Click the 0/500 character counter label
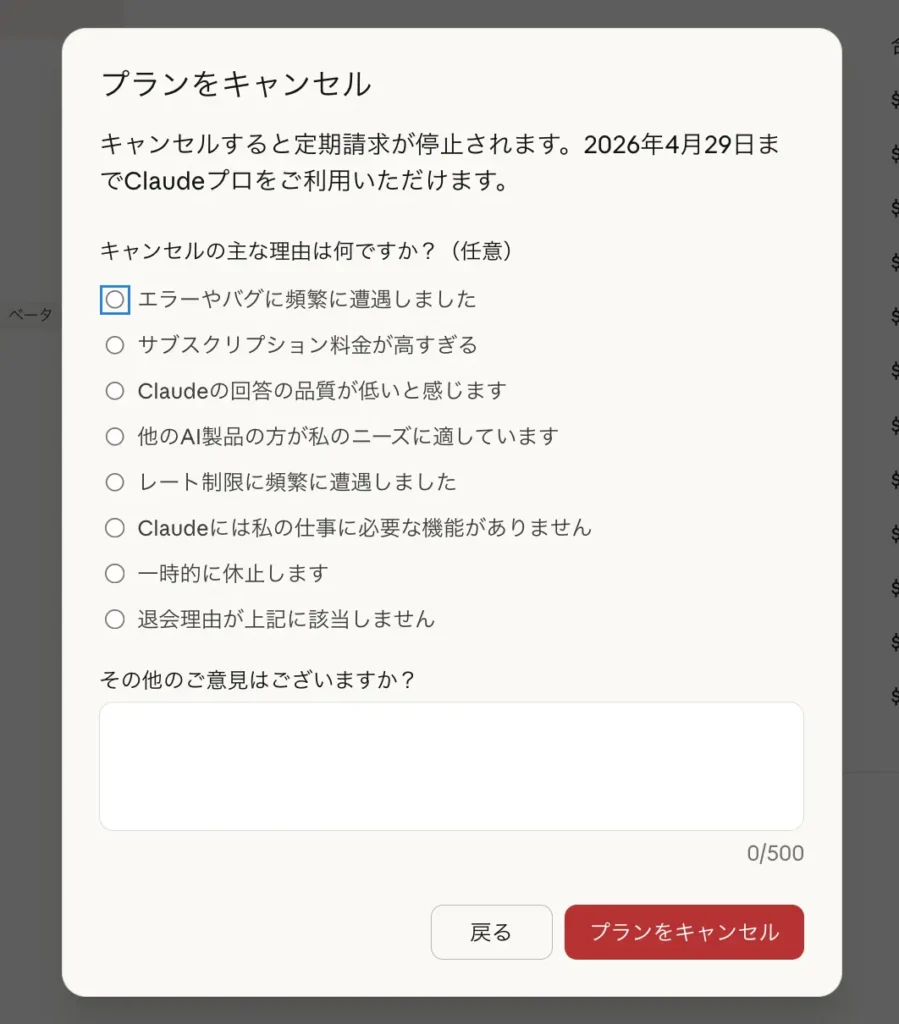The image size is (899, 1024). pos(775,853)
